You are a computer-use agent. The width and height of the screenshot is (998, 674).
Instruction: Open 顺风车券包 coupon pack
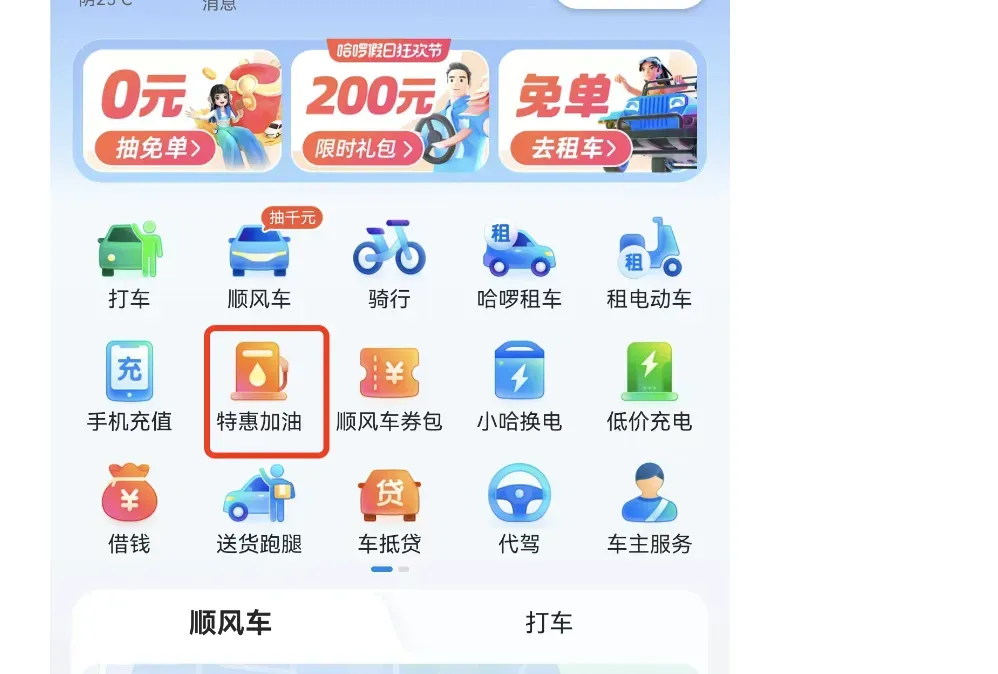(x=389, y=385)
